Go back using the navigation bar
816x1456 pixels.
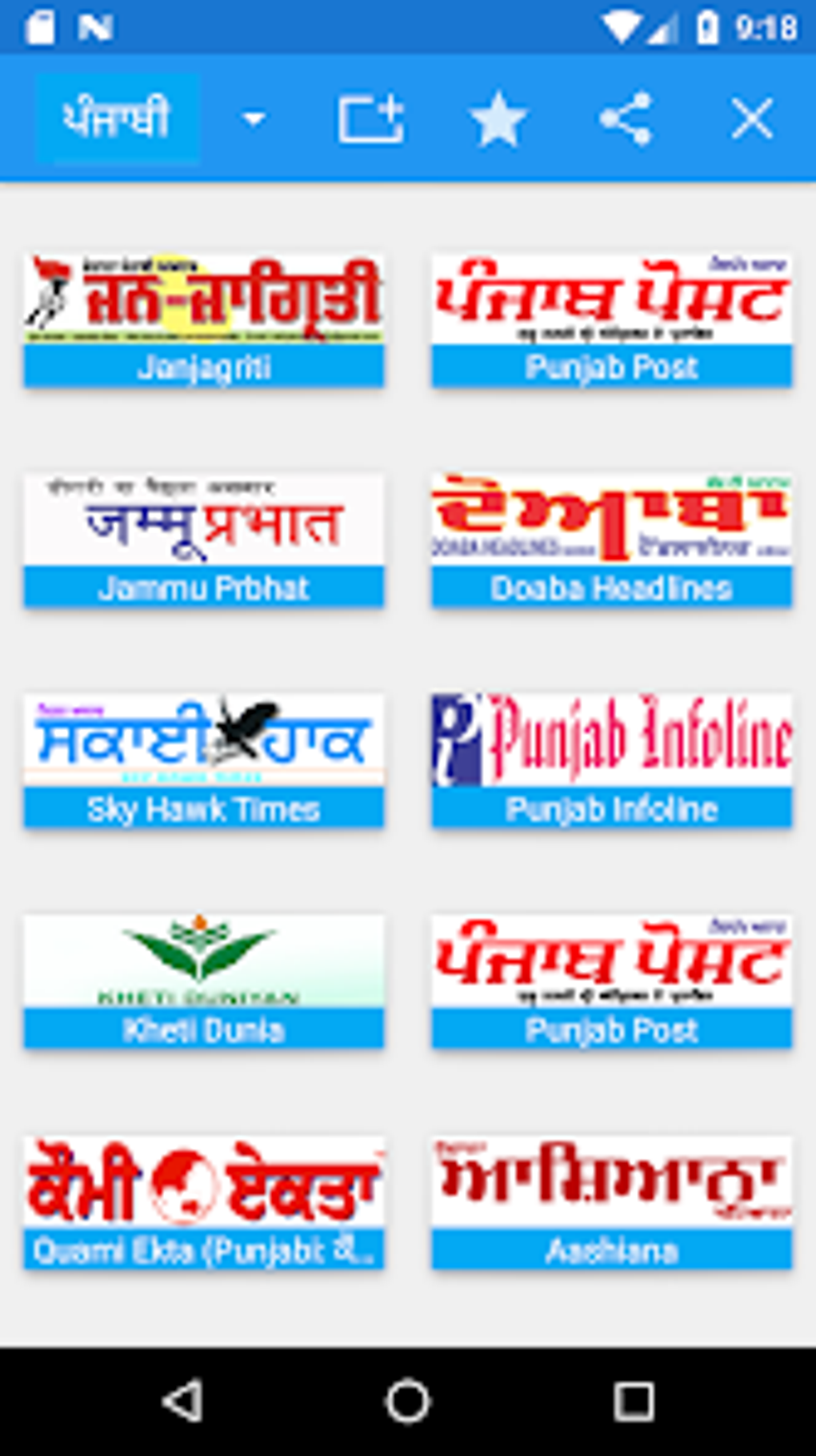(x=182, y=1402)
